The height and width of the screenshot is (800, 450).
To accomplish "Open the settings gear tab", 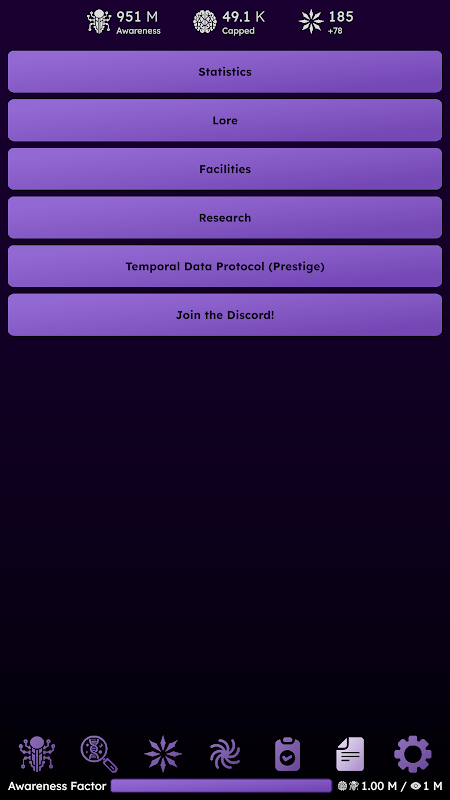I will (x=413, y=754).
